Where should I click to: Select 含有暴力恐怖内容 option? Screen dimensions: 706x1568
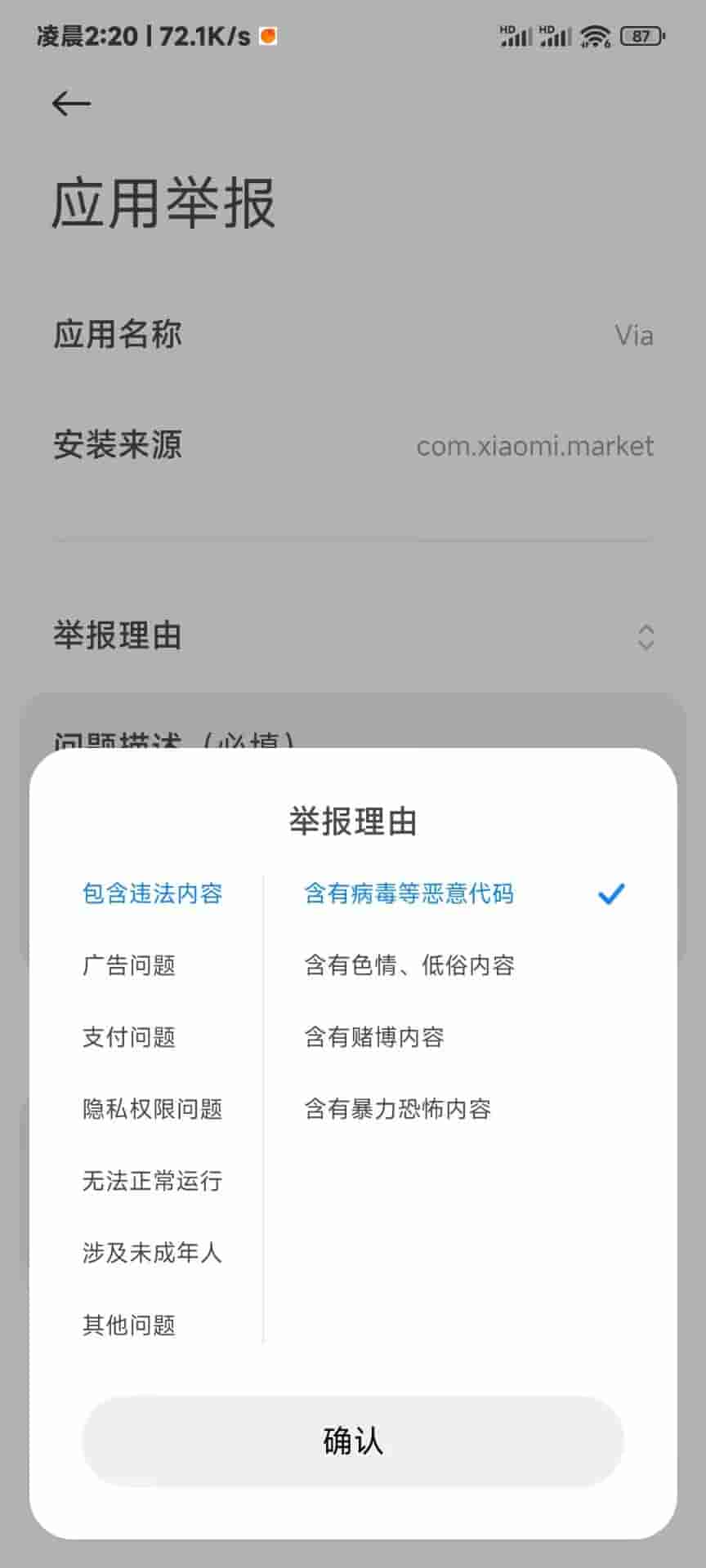399,1109
